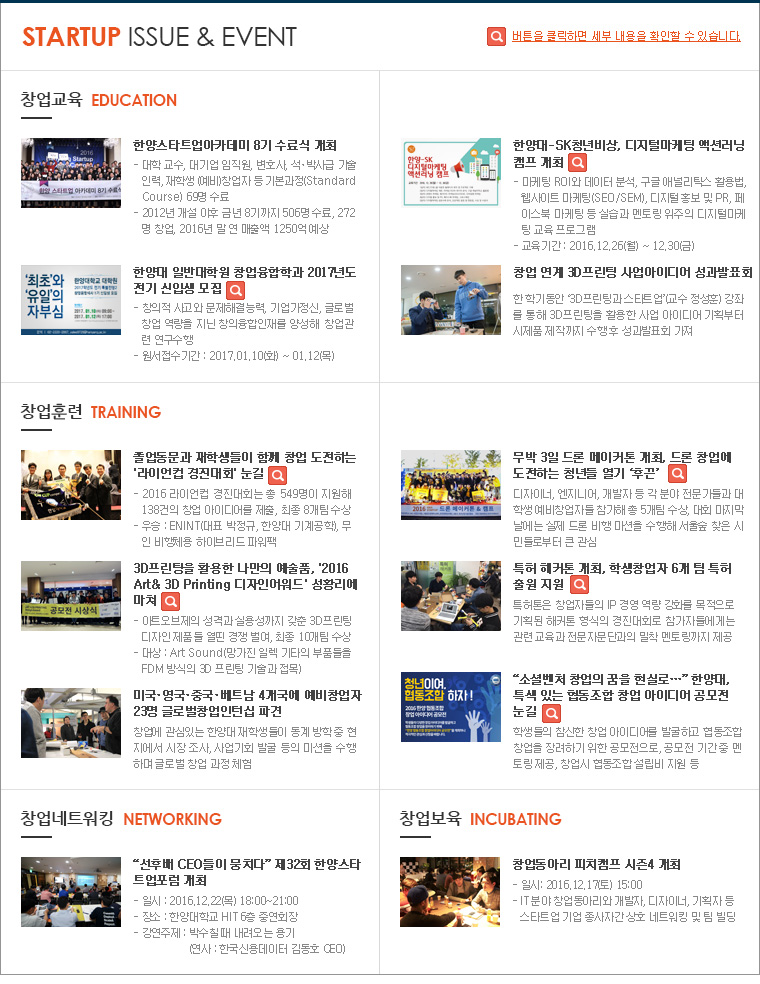Open 협동조합 창업 아이디어 공모전 details
Screen dimensions: 760x984
pyautogui.click(x=551, y=713)
